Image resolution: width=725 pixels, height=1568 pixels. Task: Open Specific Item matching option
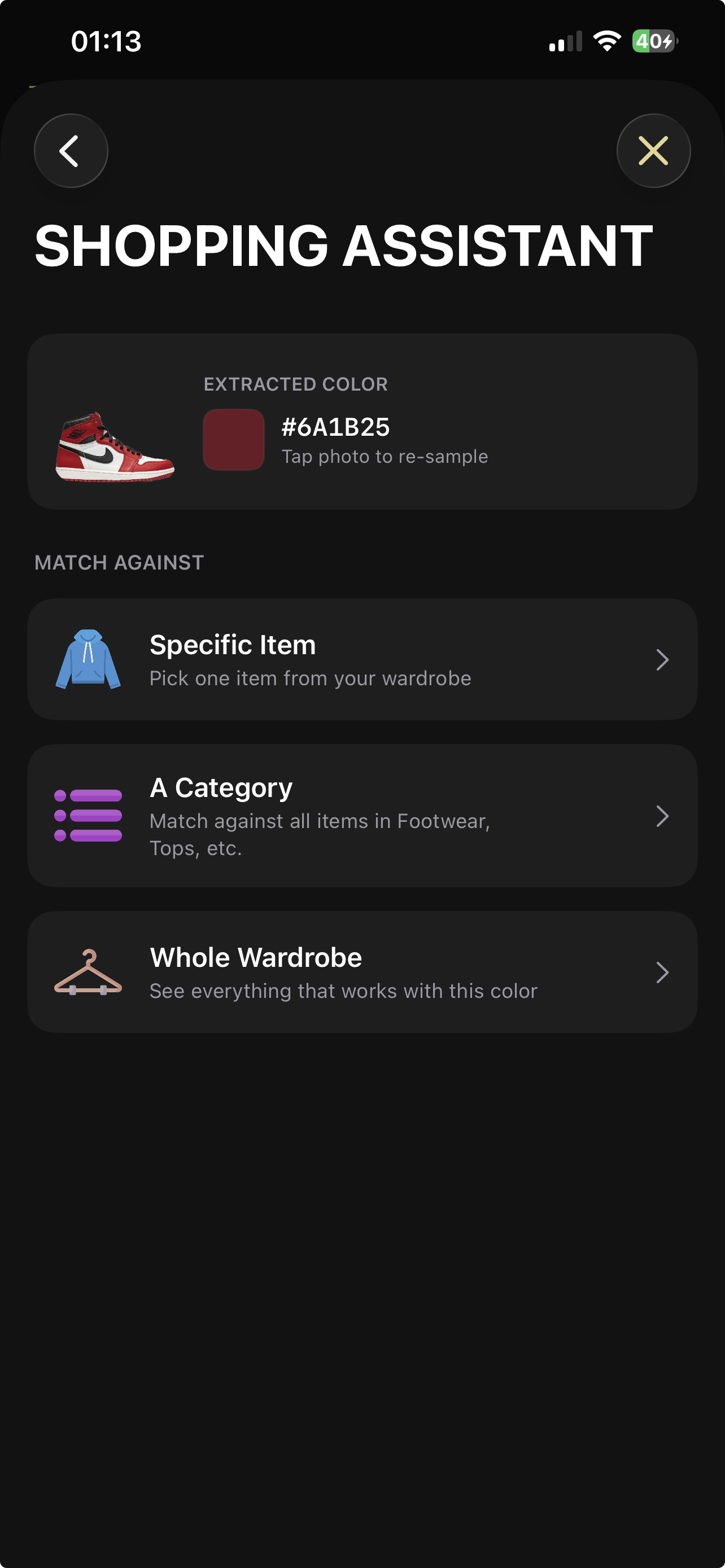click(362, 659)
